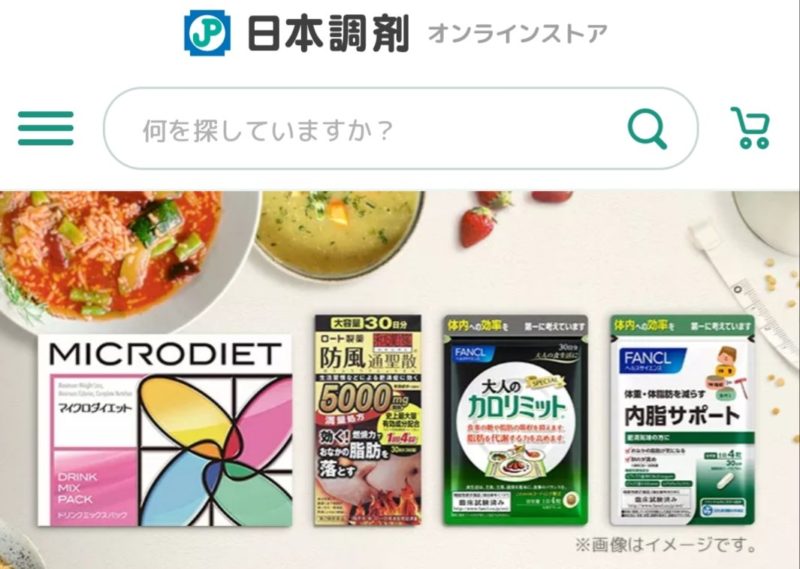
Task: Open the hamburger navigation menu
Action: [x=46, y=128]
